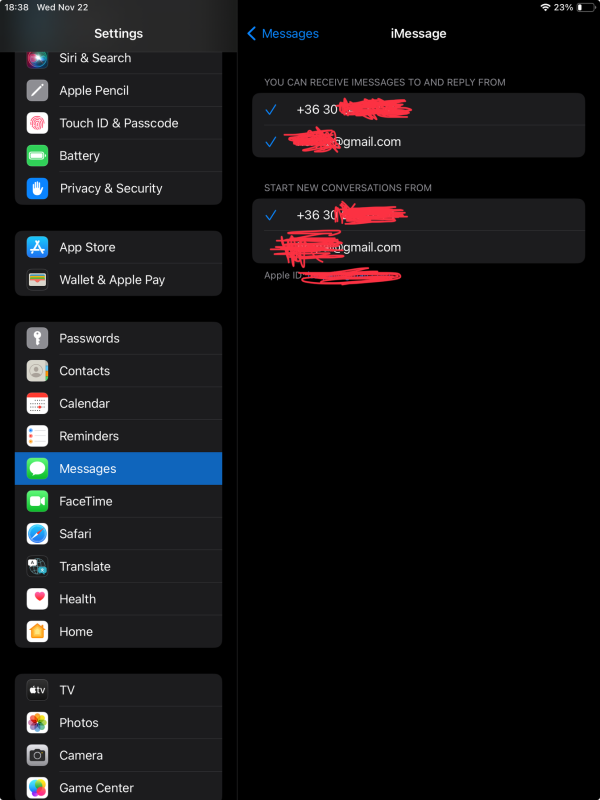
Task: Open Apple Pencil settings
Action: pyautogui.click(x=118, y=91)
